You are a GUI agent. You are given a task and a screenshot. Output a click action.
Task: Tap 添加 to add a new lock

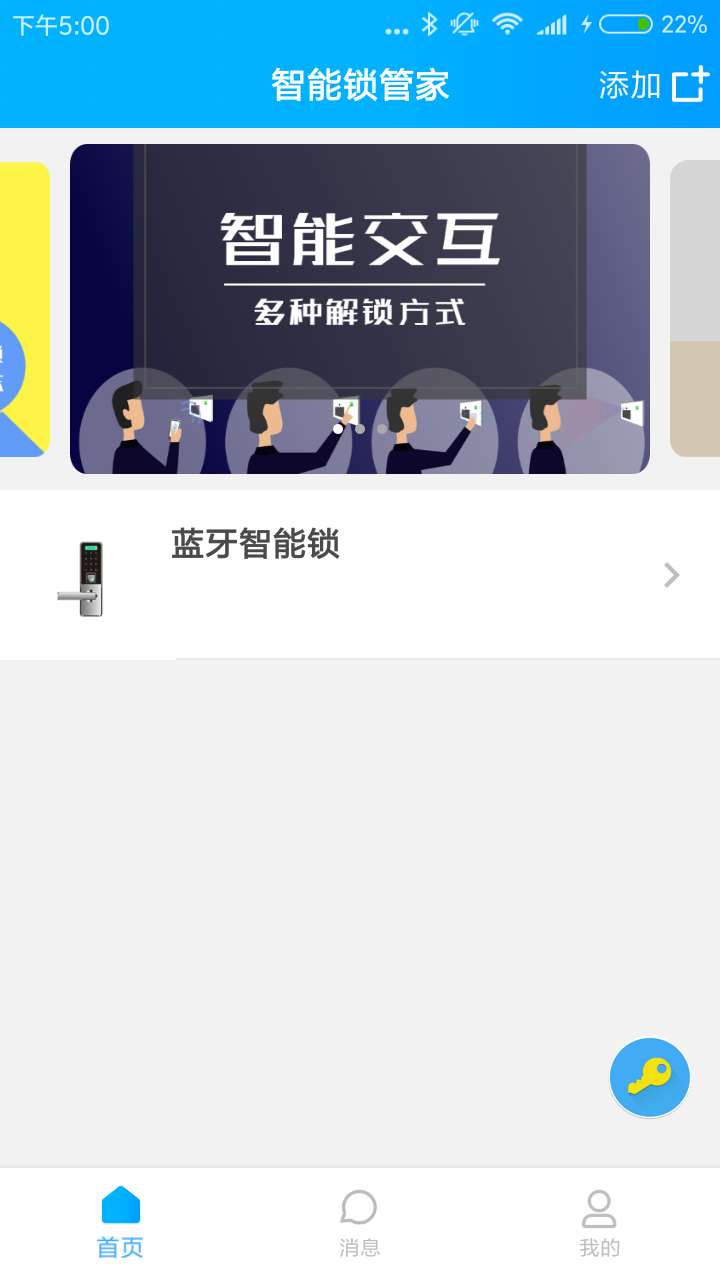tap(654, 85)
